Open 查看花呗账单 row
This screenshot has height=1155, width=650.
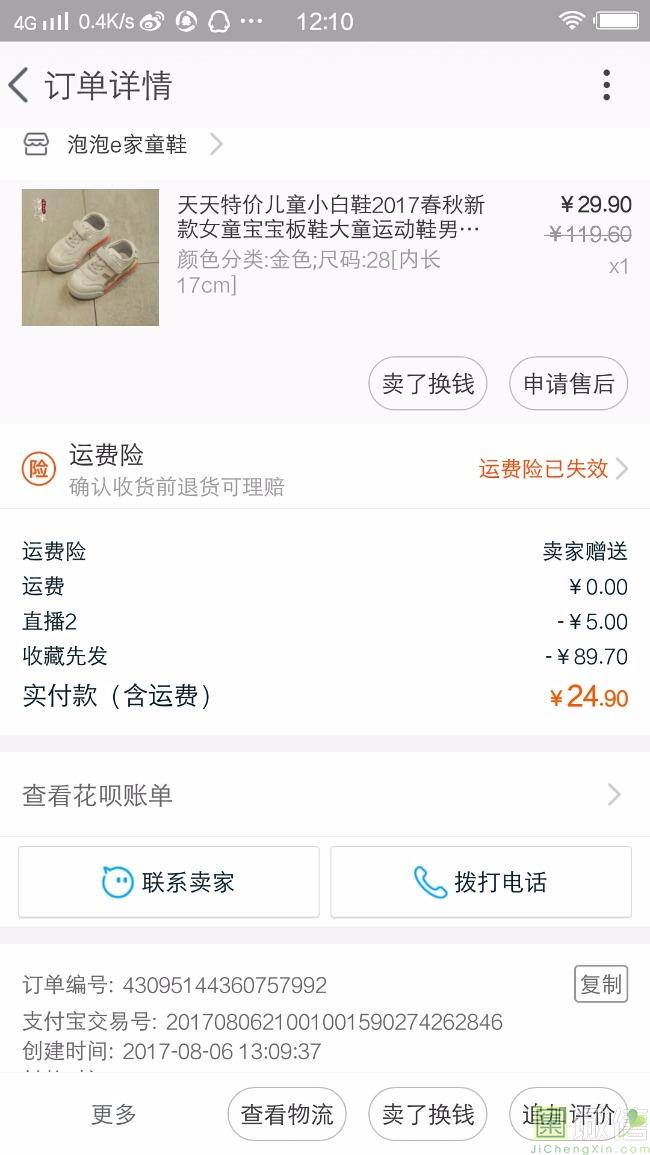tap(325, 795)
